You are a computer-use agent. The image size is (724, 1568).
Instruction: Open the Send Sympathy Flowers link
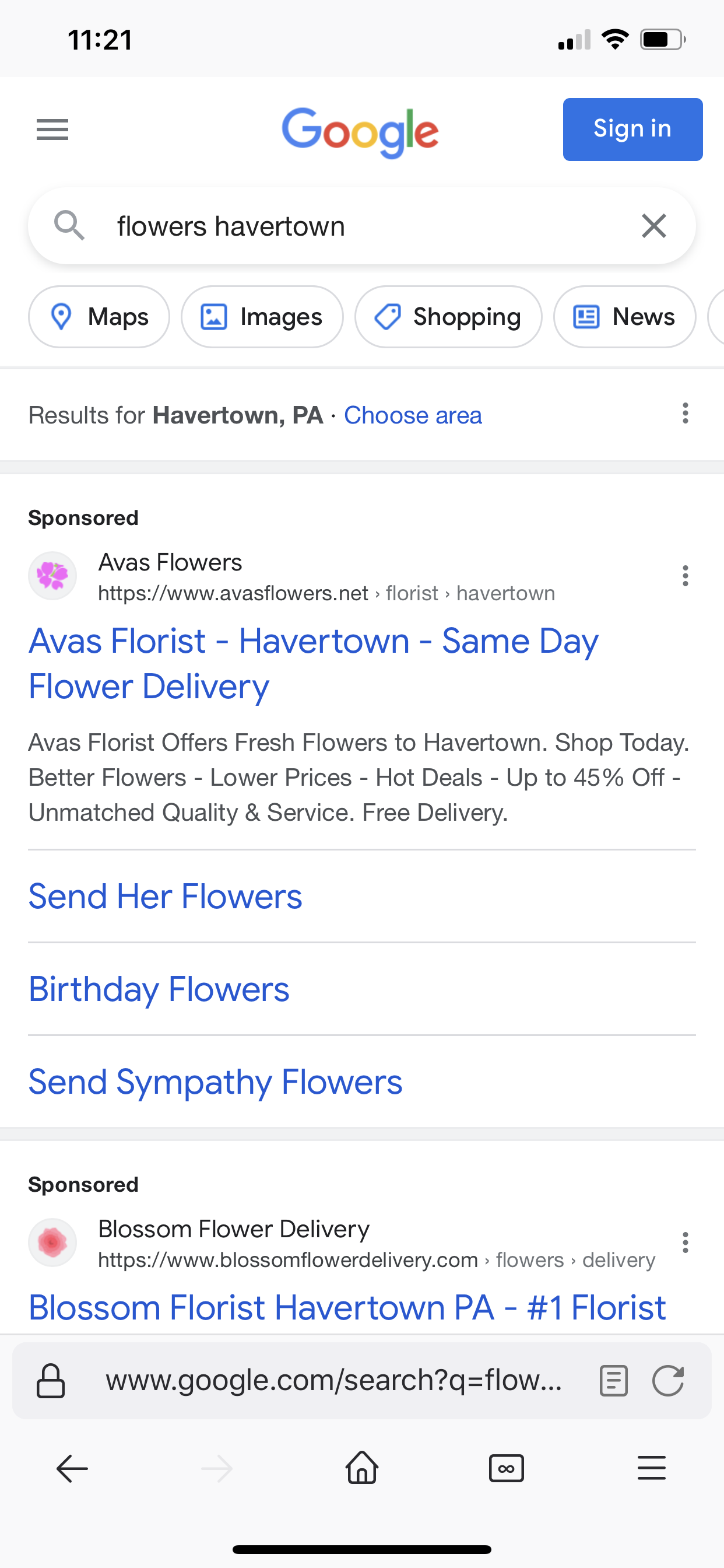coord(215,1081)
